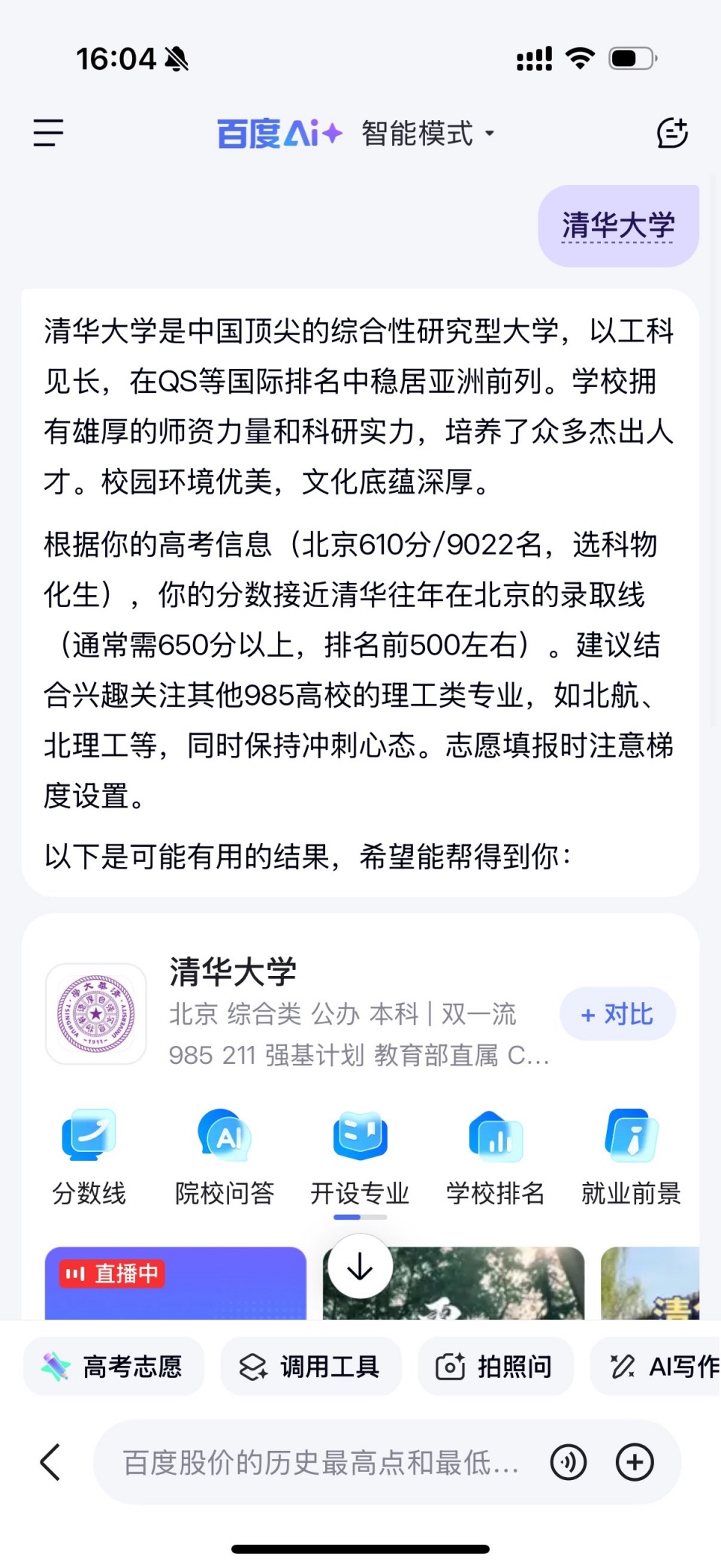The width and height of the screenshot is (721, 1568).
Task: Collapse the result card via download arrow
Action: (x=359, y=1267)
